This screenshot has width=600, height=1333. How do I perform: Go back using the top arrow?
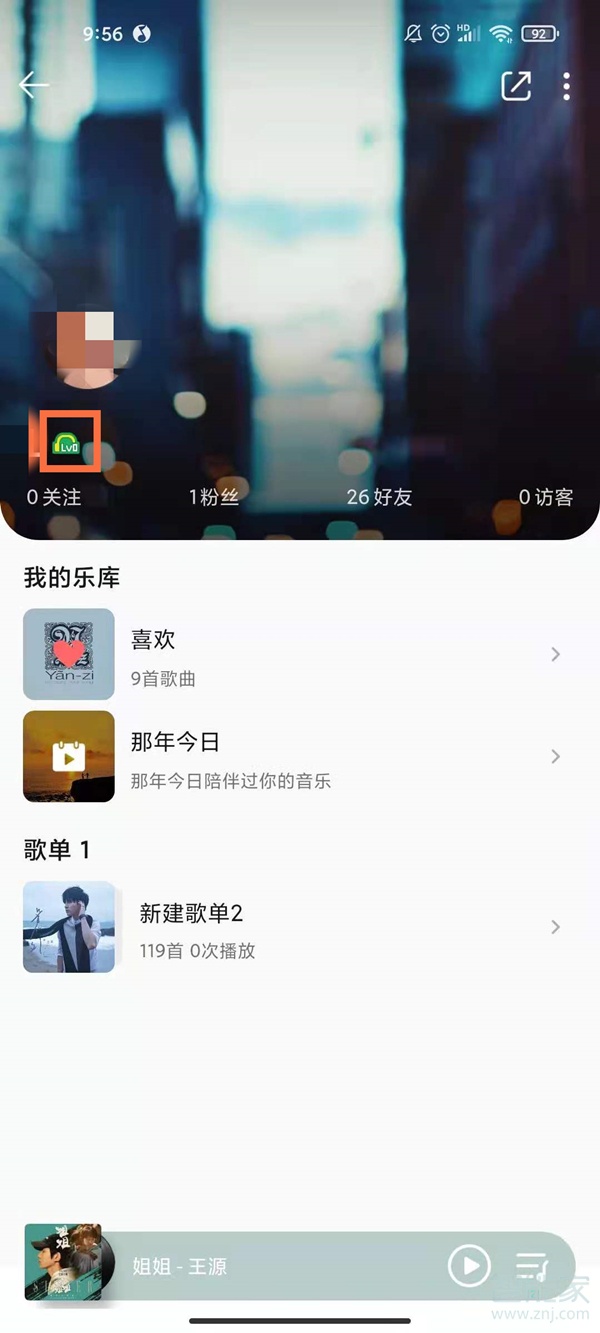pos(34,86)
